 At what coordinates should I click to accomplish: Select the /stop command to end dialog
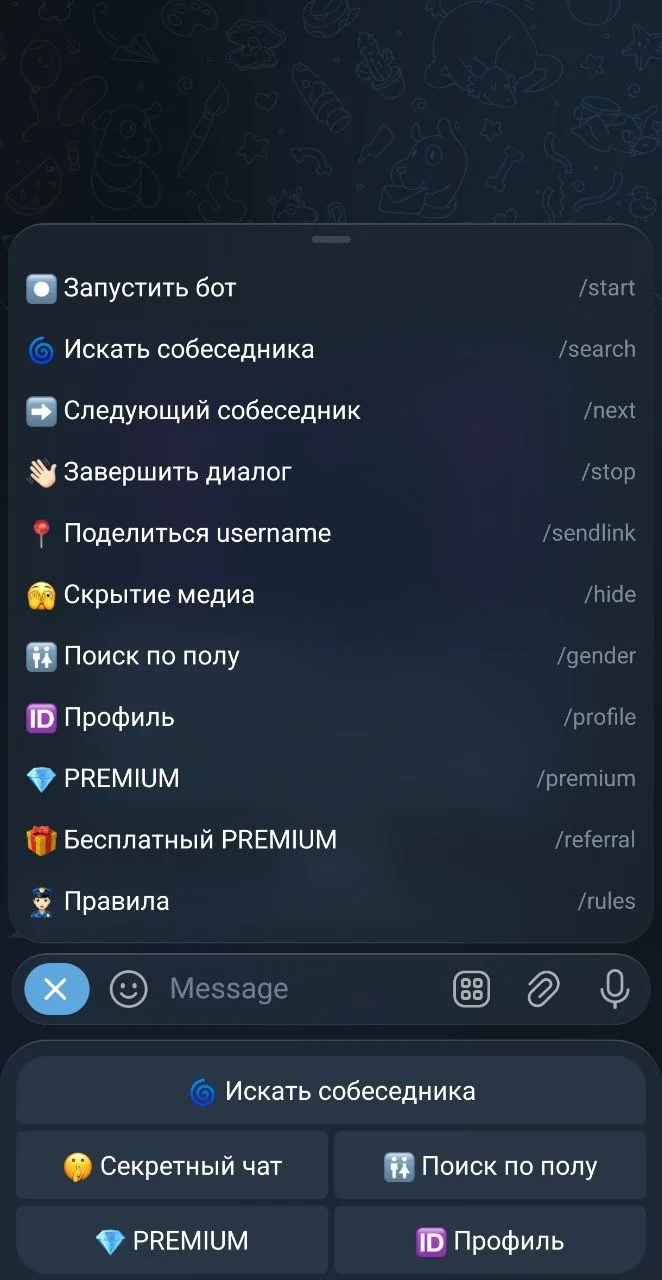click(331, 472)
